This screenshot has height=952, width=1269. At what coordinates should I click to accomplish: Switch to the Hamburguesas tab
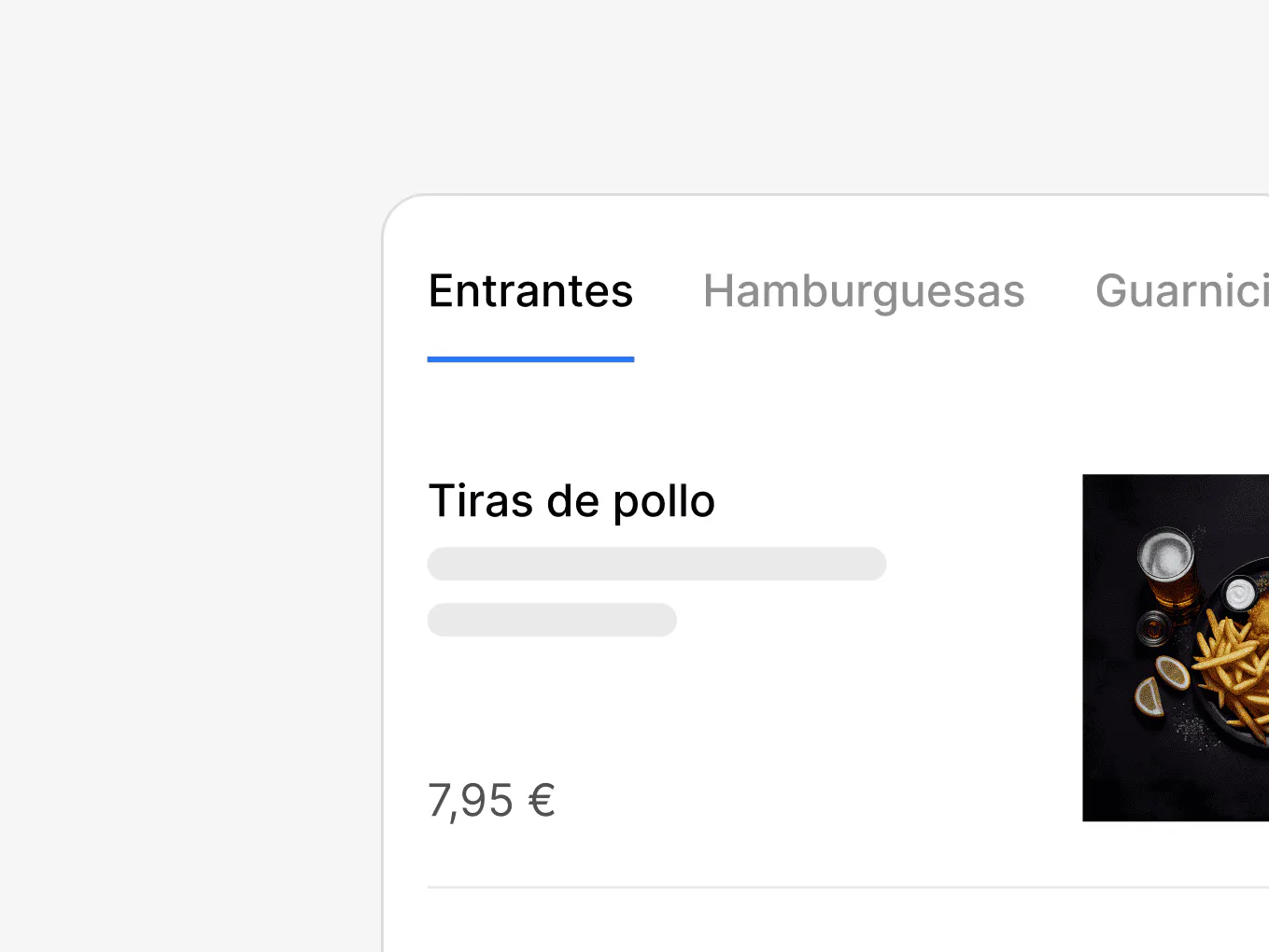click(x=863, y=291)
